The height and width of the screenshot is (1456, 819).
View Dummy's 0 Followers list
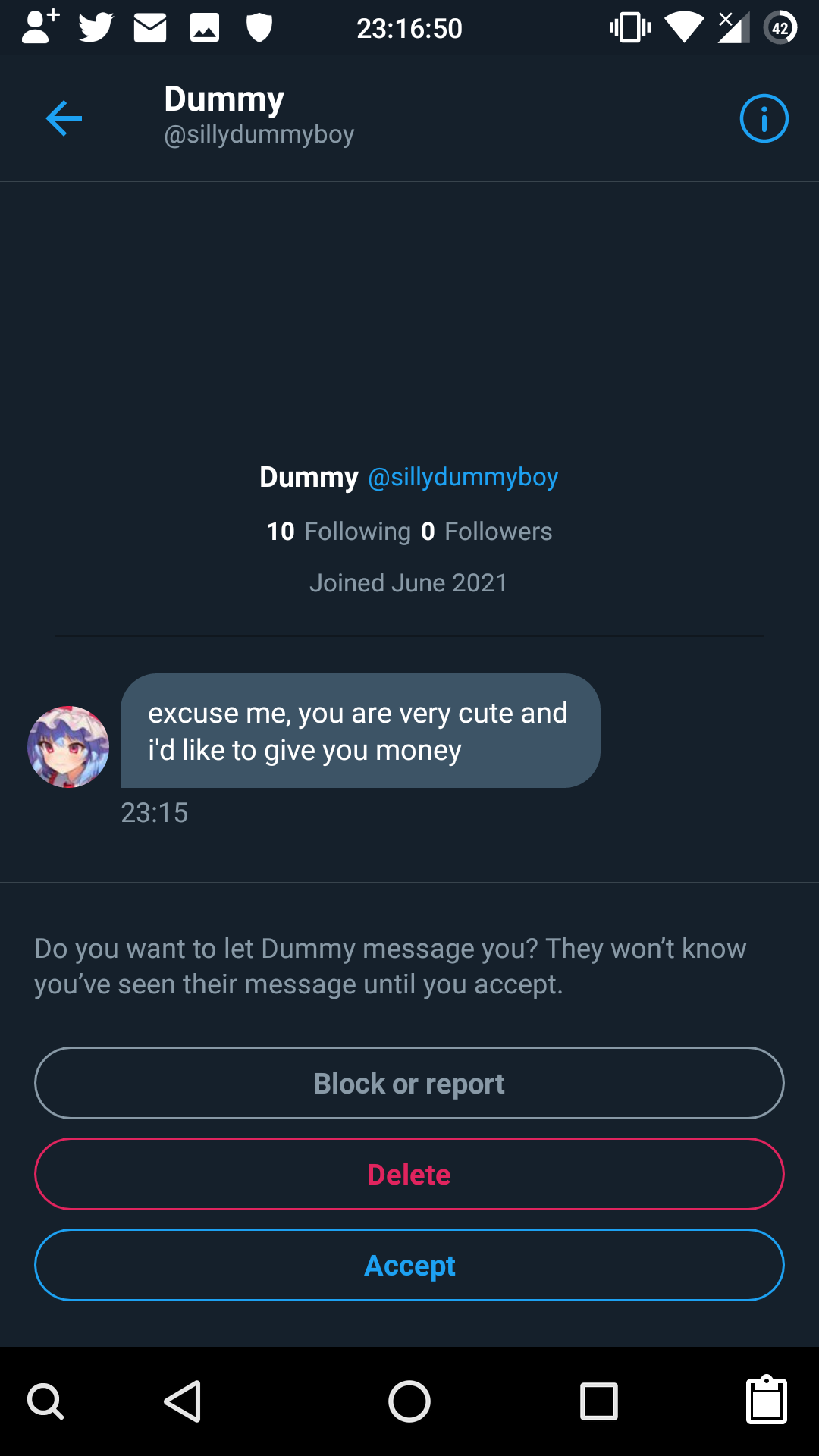[487, 532]
